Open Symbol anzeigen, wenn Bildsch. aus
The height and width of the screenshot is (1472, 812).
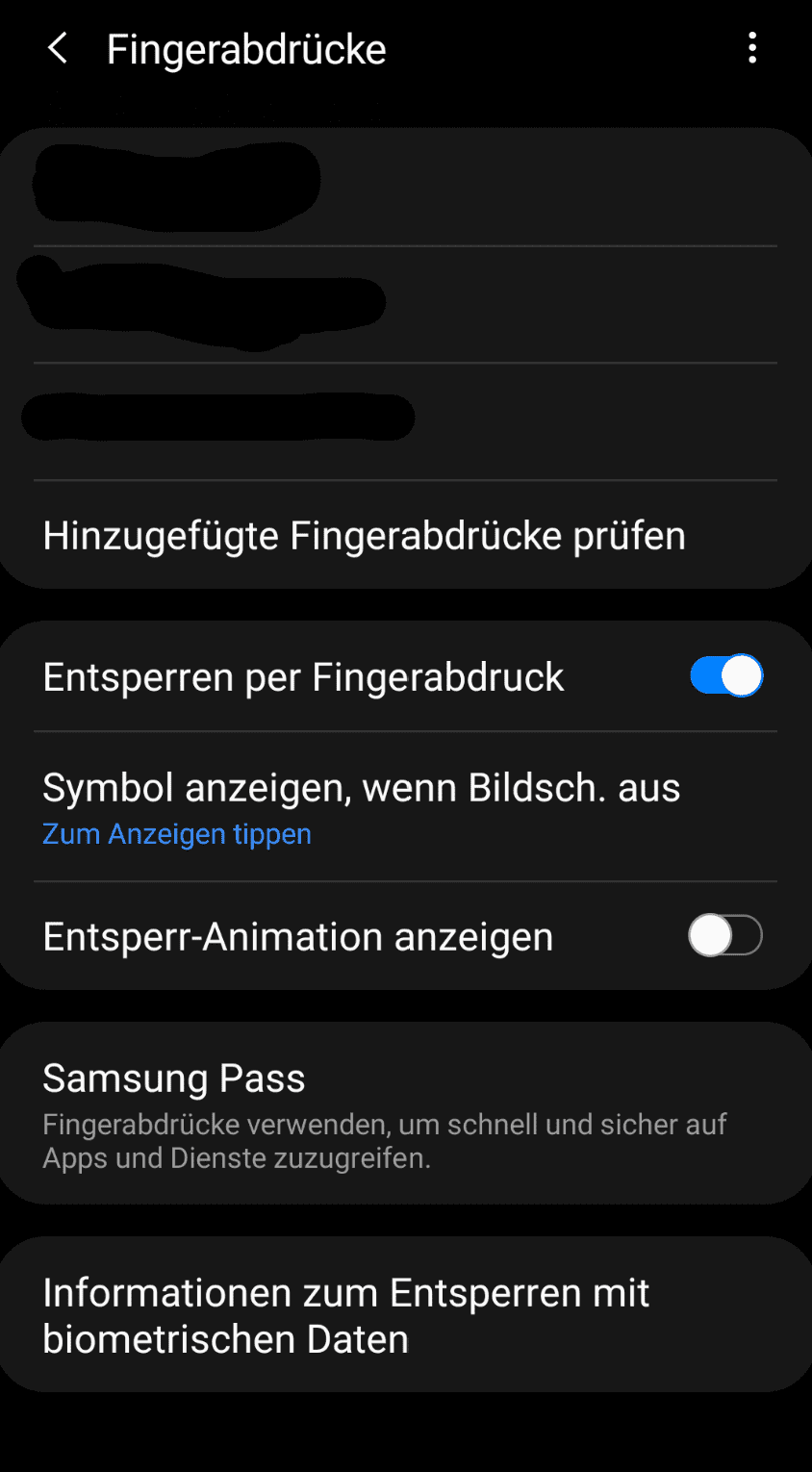pos(361,806)
